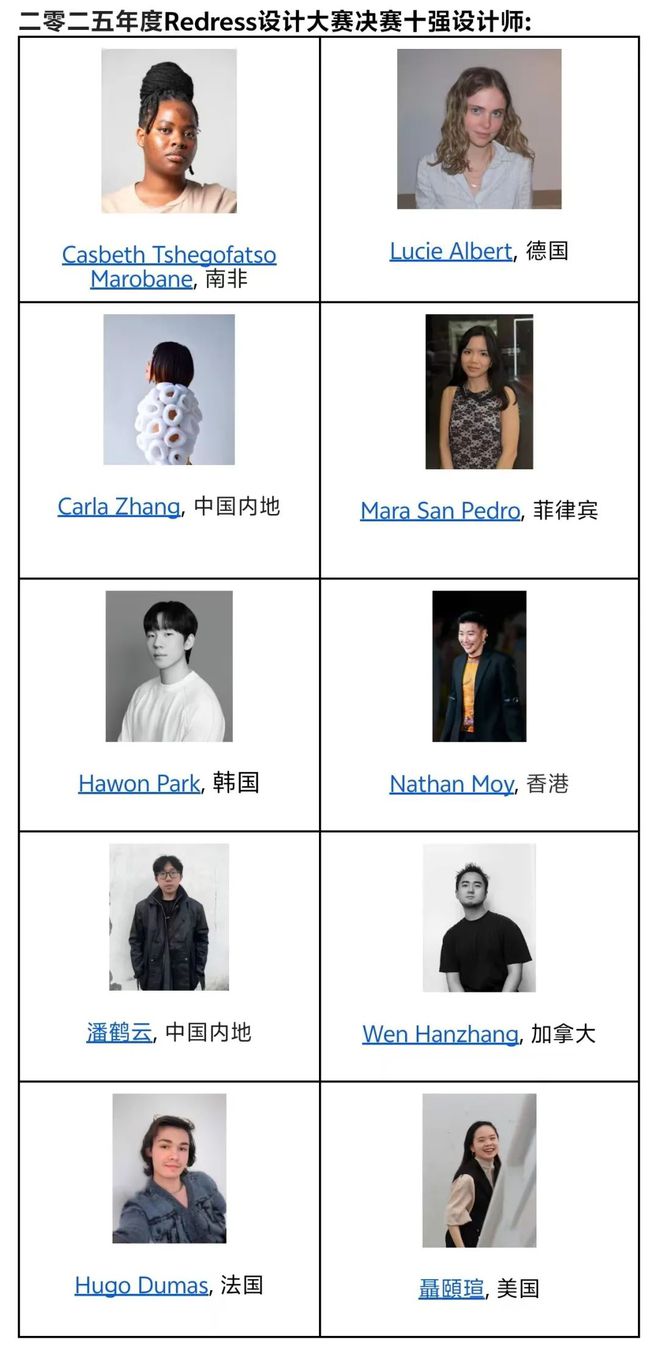
Task: Visit Mara San Pedro's link
Action: [440, 511]
